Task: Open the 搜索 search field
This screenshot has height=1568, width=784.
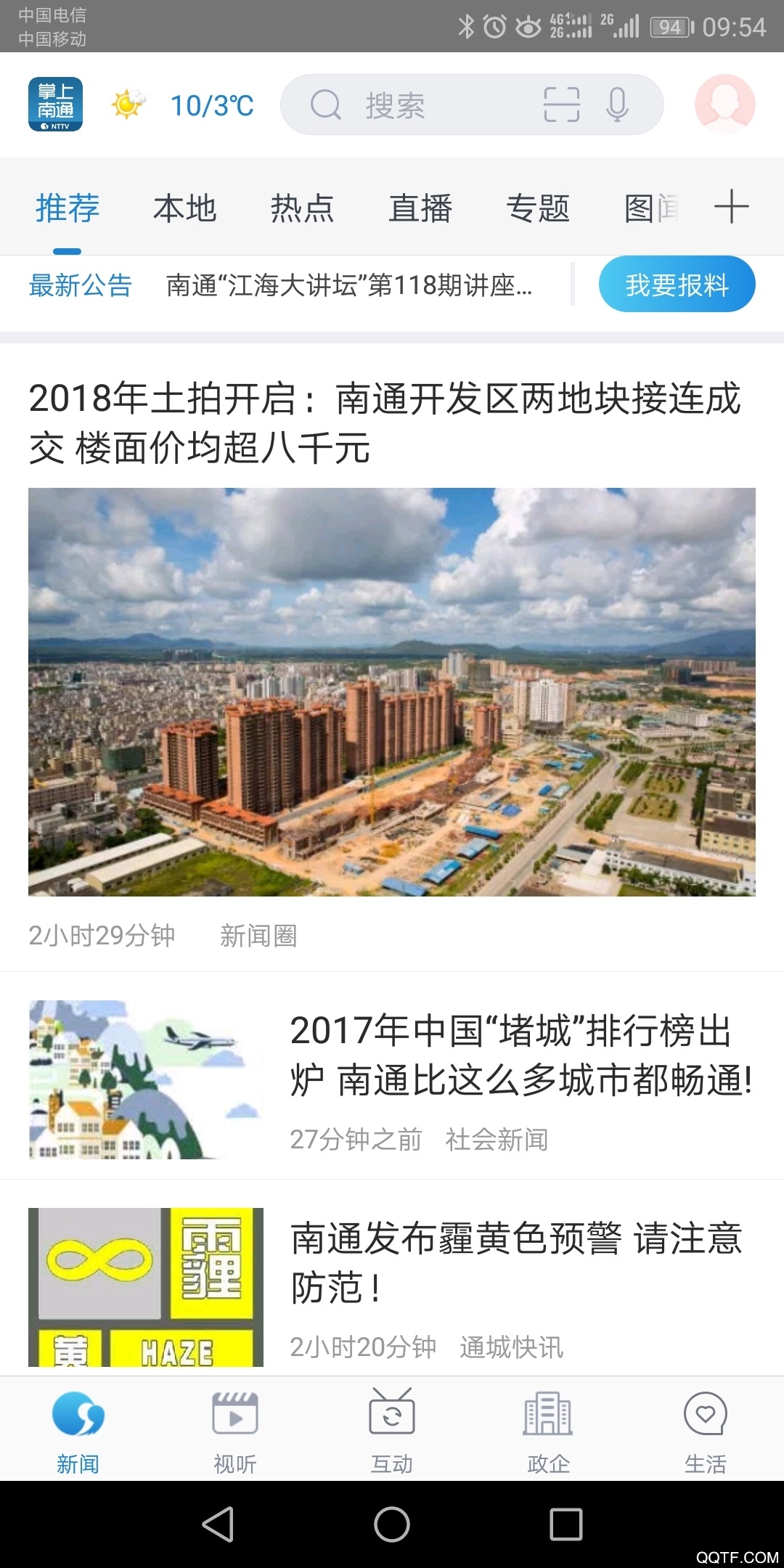Action: tap(421, 105)
